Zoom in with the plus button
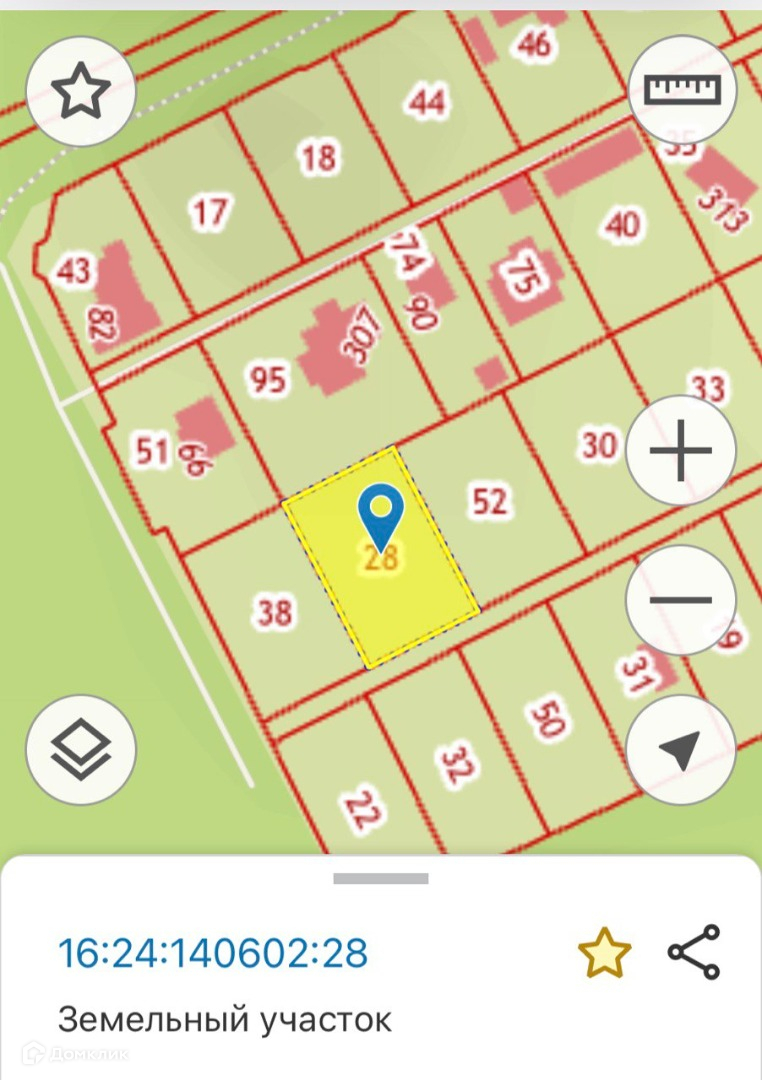Screen dimensions: 762x1080 pyautogui.click(x=681, y=451)
